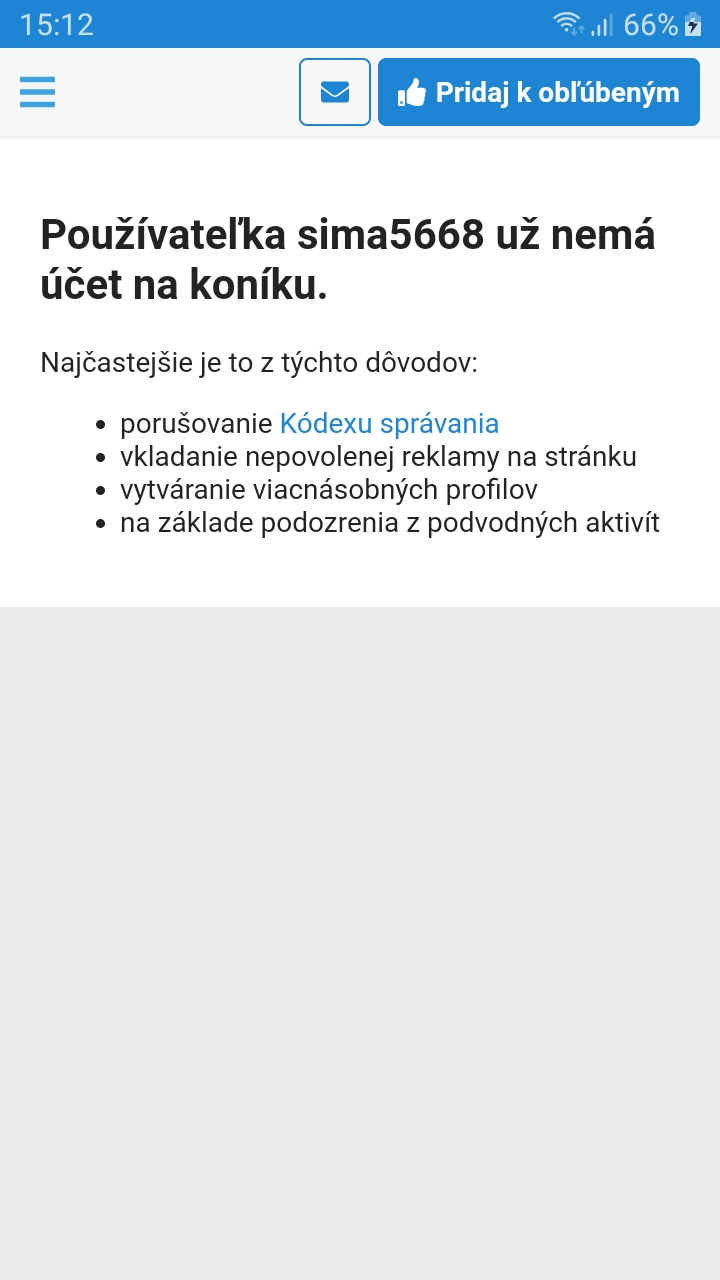
Task: Tap Pridaj k obľúbeným button
Action: 538,92
